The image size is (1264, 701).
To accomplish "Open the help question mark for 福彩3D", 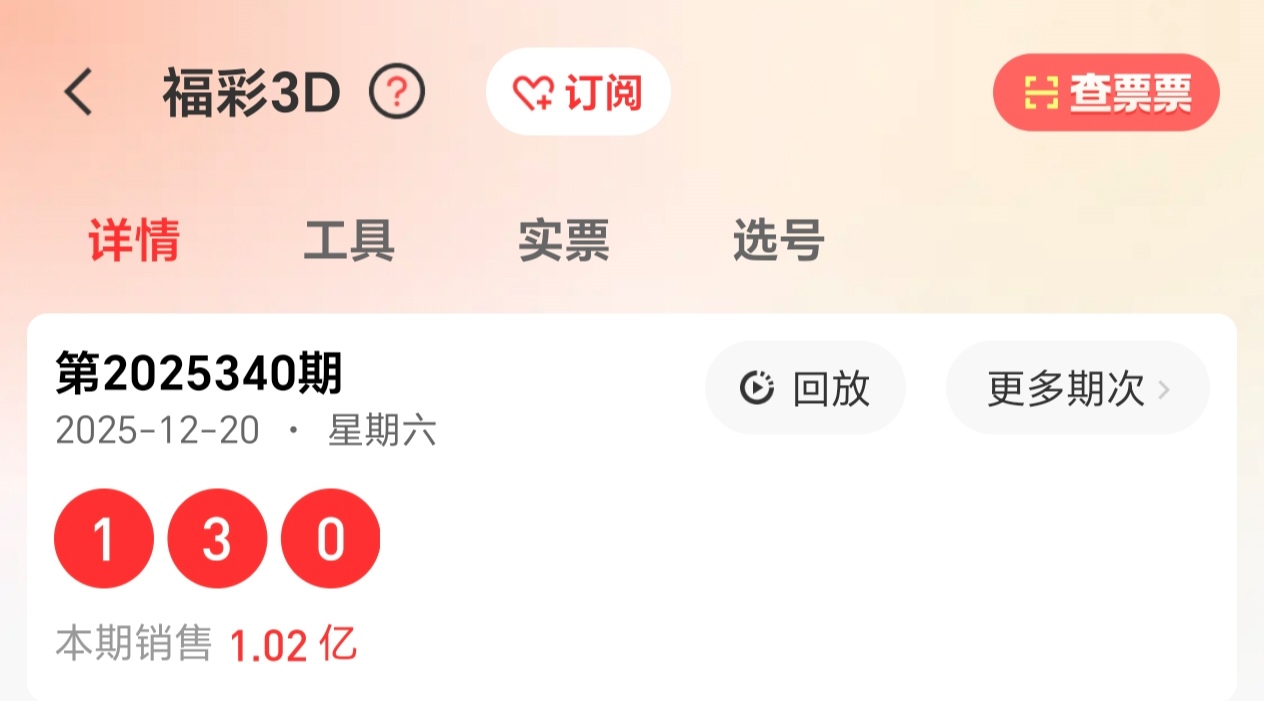I will coord(397,93).
